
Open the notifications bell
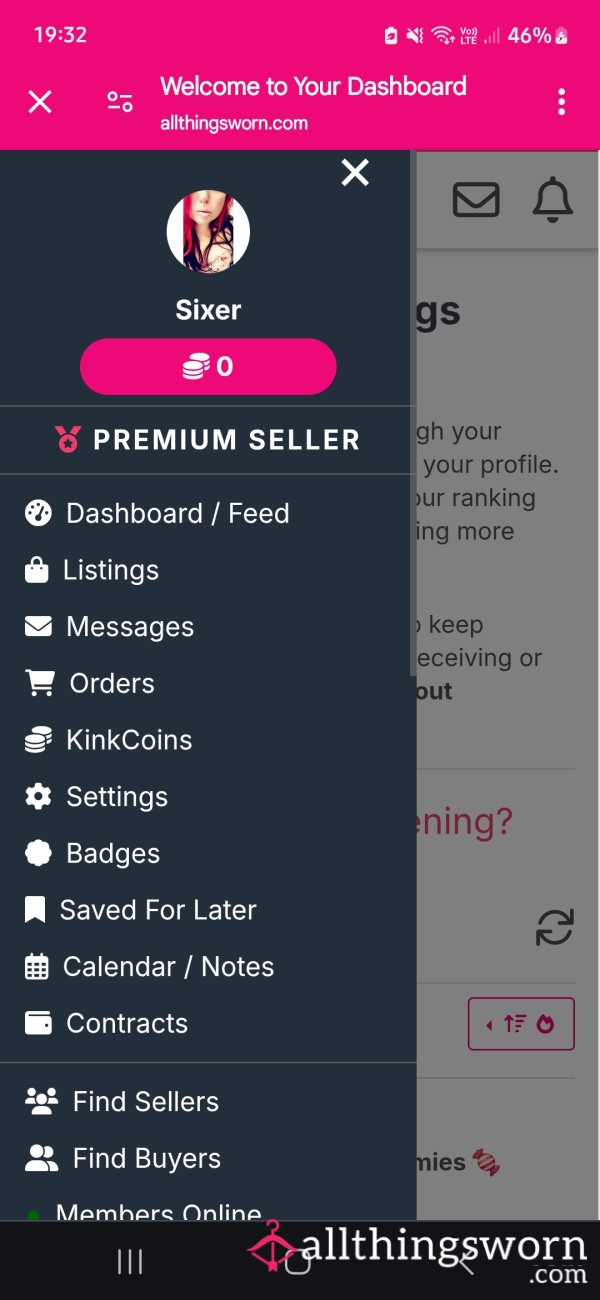coord(553,200)
